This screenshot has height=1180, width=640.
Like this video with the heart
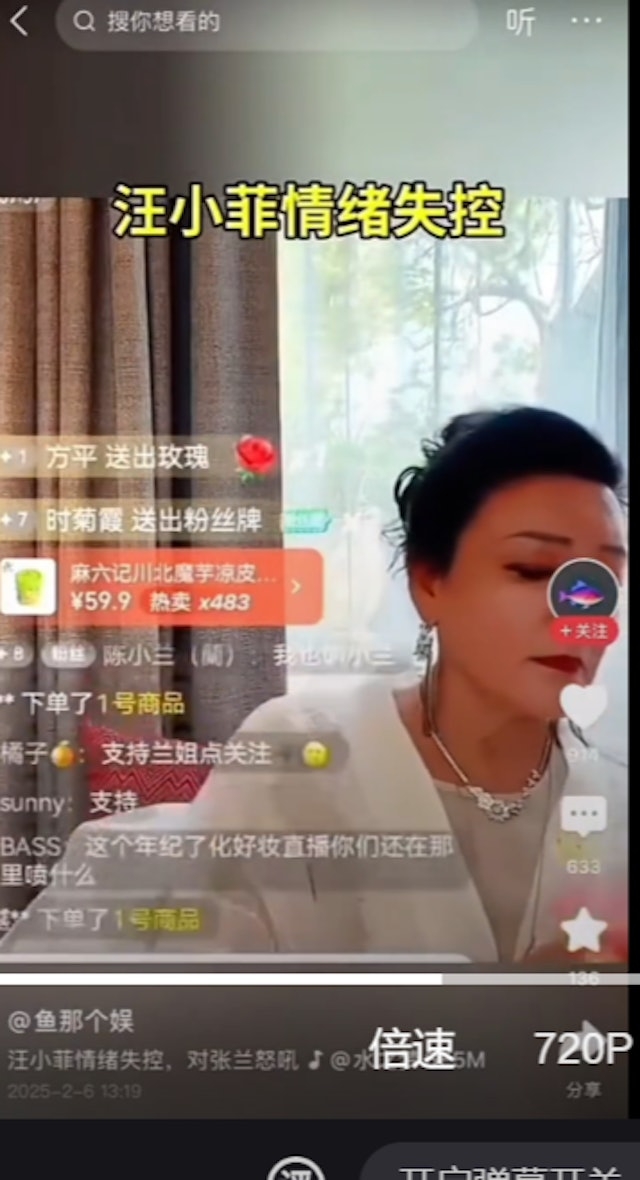583,705
